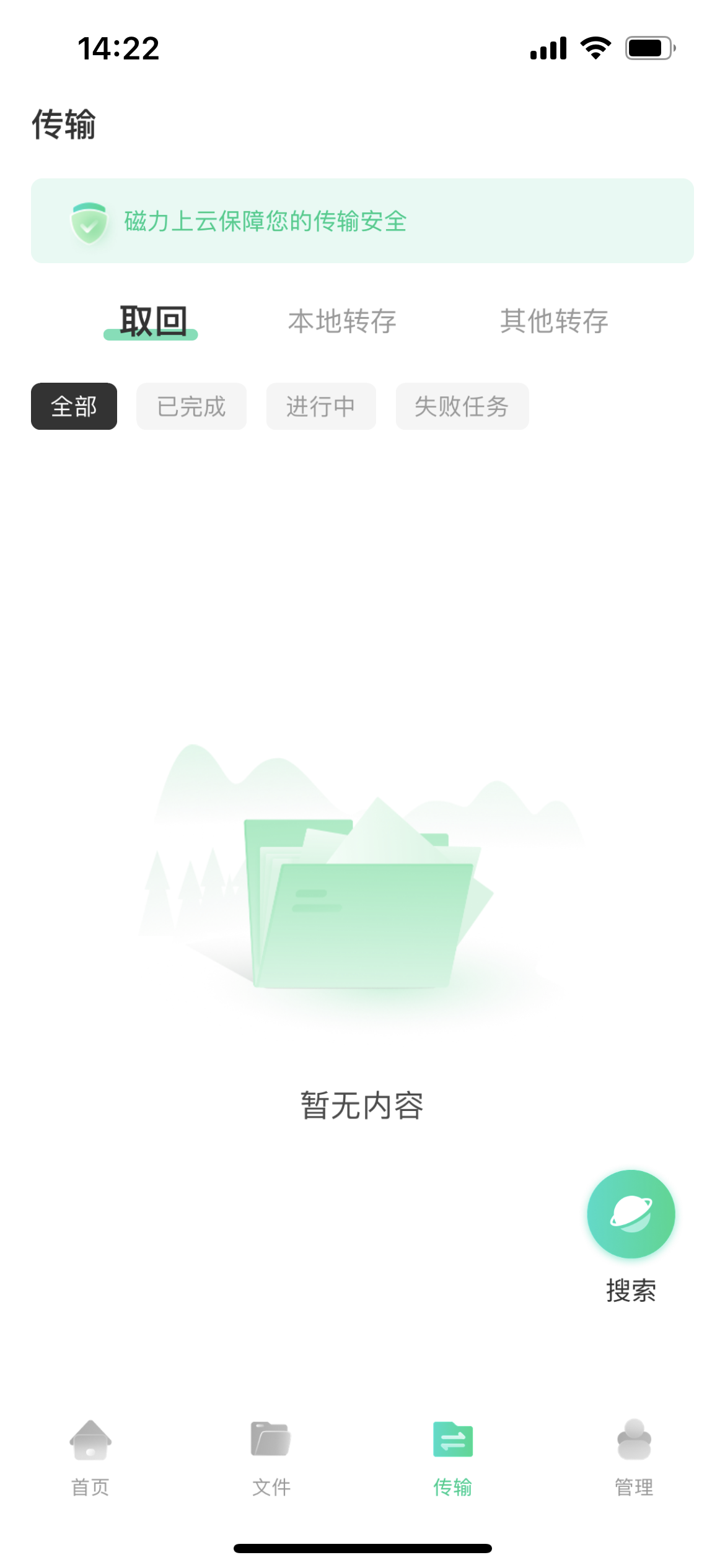The height and width of the screenshot is (1568, 725).
Task: Go to the 首页 tab
Action: coord(90,1457)
